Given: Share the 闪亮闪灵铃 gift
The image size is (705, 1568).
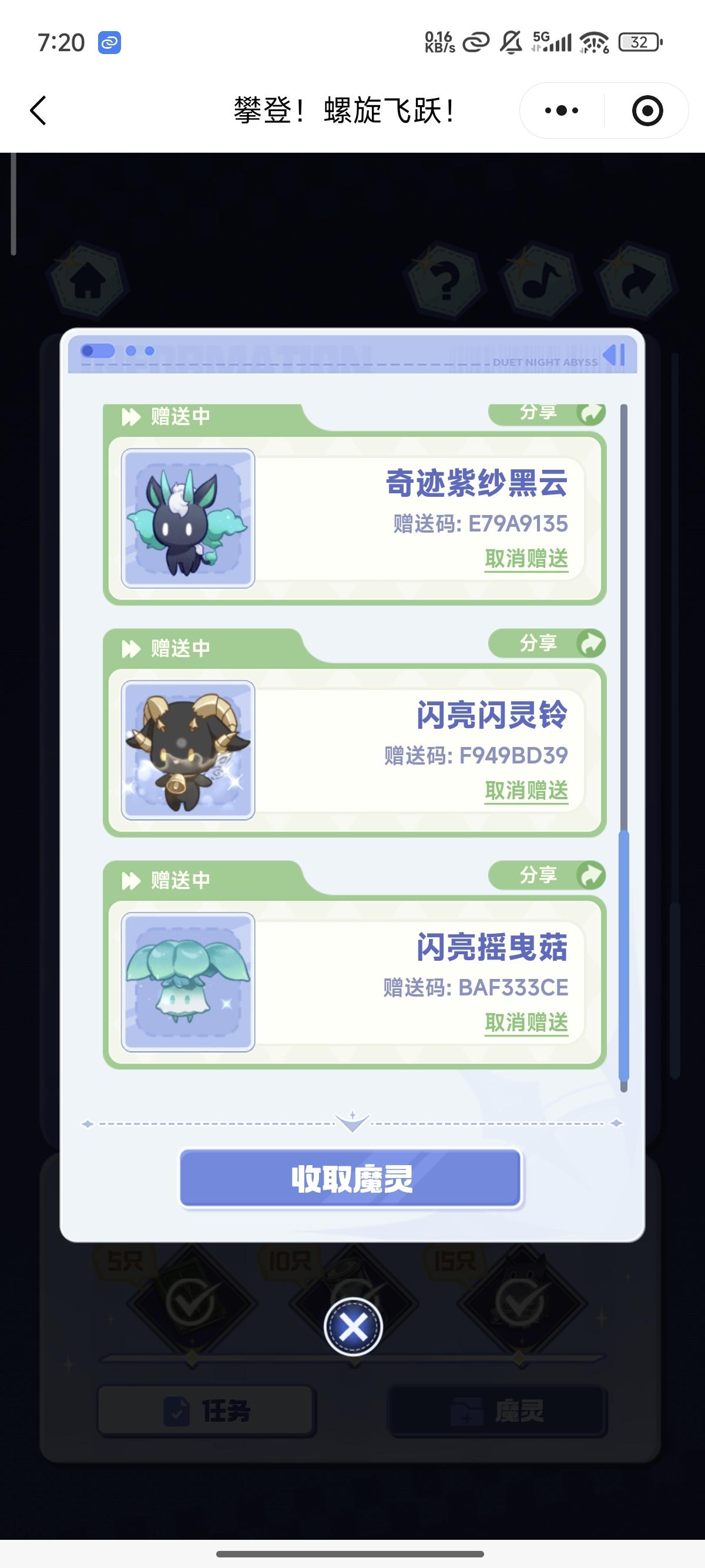Looking at the screenshot, I should [546, 643].
